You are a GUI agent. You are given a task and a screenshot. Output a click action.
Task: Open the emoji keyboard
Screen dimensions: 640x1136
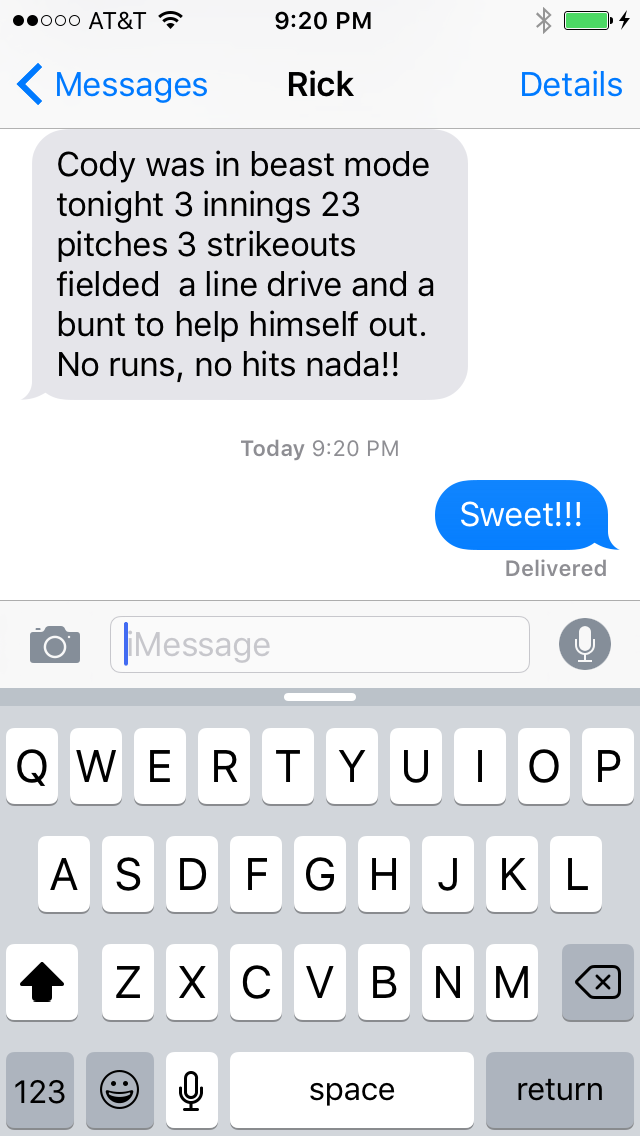pos(120,1090)
